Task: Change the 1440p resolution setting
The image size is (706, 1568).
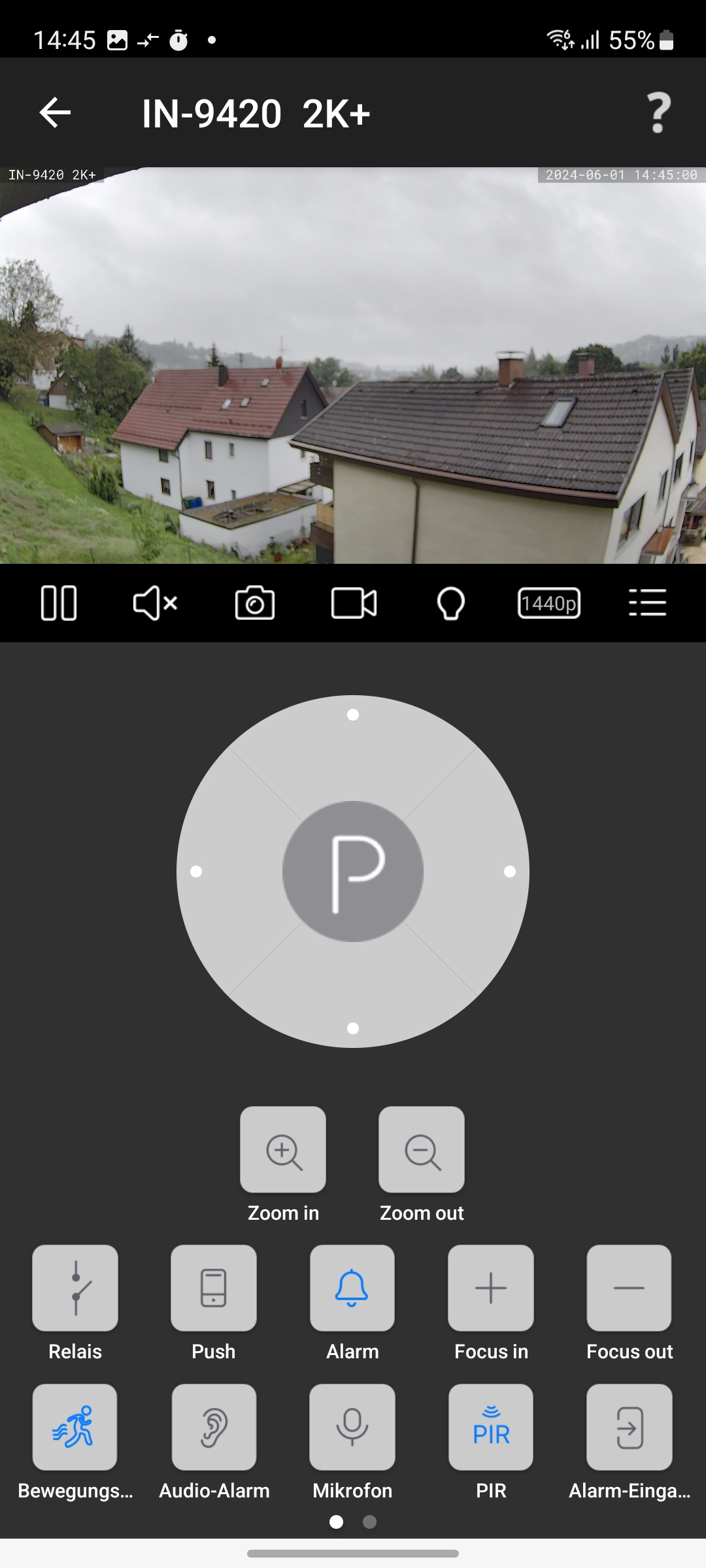Action: [x=549, y=602]
